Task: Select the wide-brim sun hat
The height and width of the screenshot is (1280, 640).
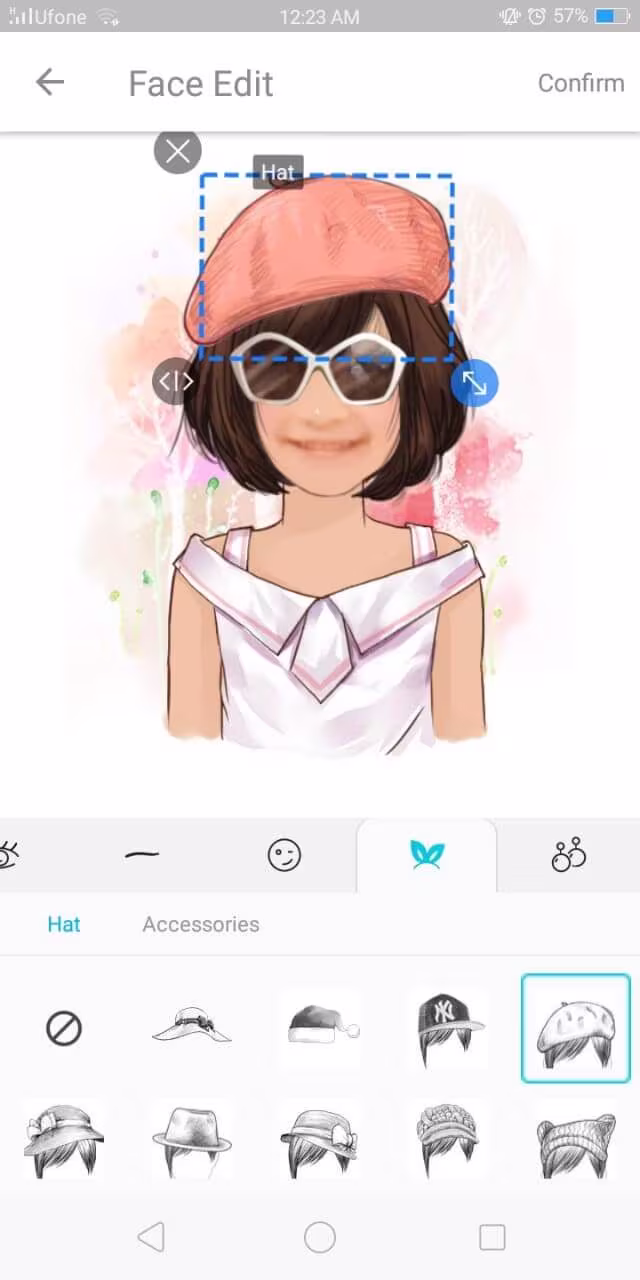Action: [192, 1026]
